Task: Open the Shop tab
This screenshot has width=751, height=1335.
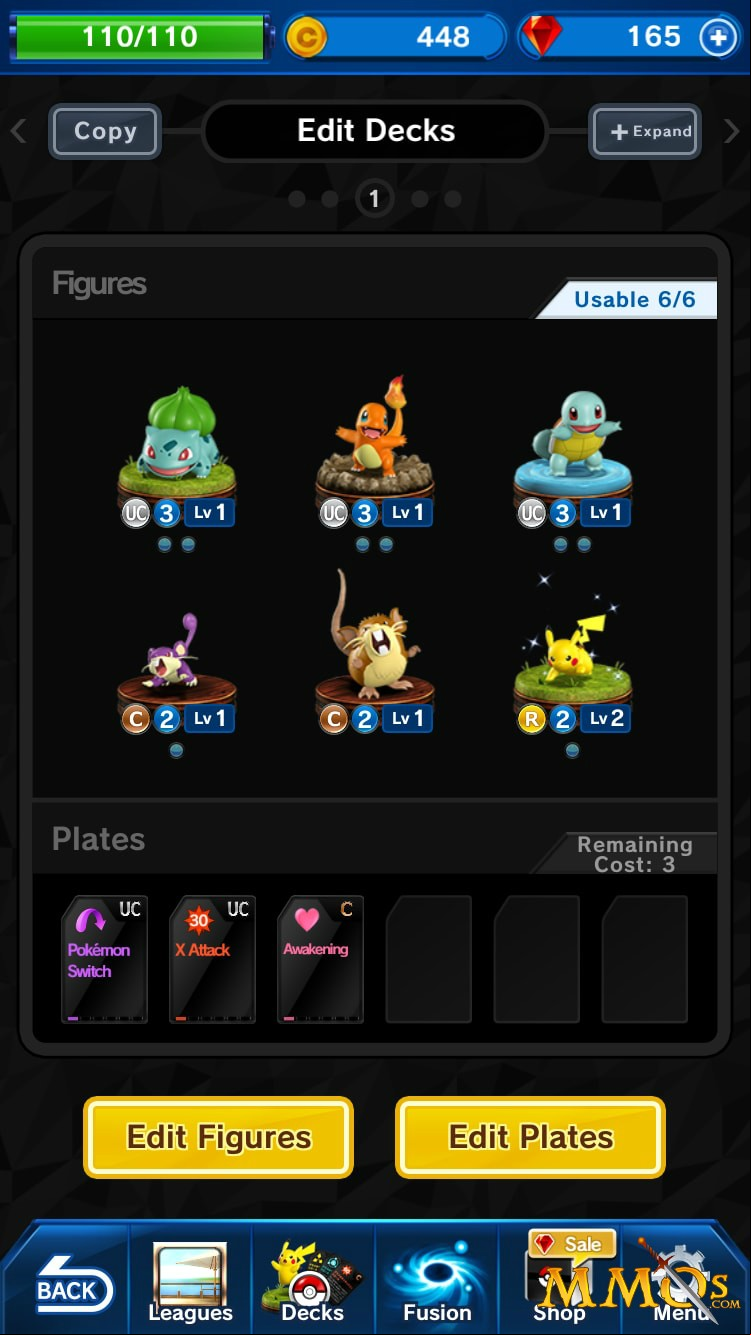Action: (560, 1281)
